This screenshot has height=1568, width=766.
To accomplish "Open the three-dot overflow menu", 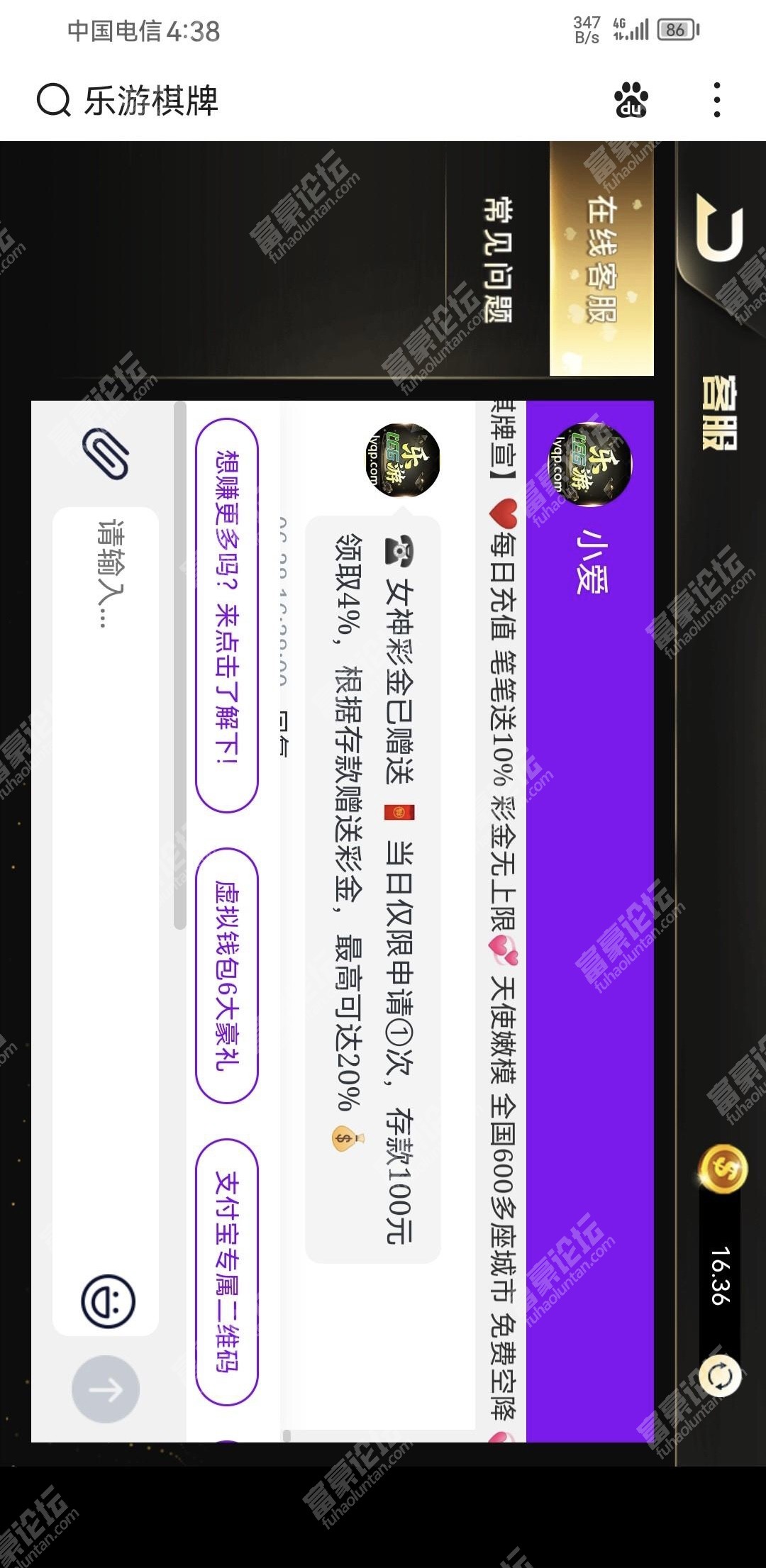I will (x=717, y=100).
